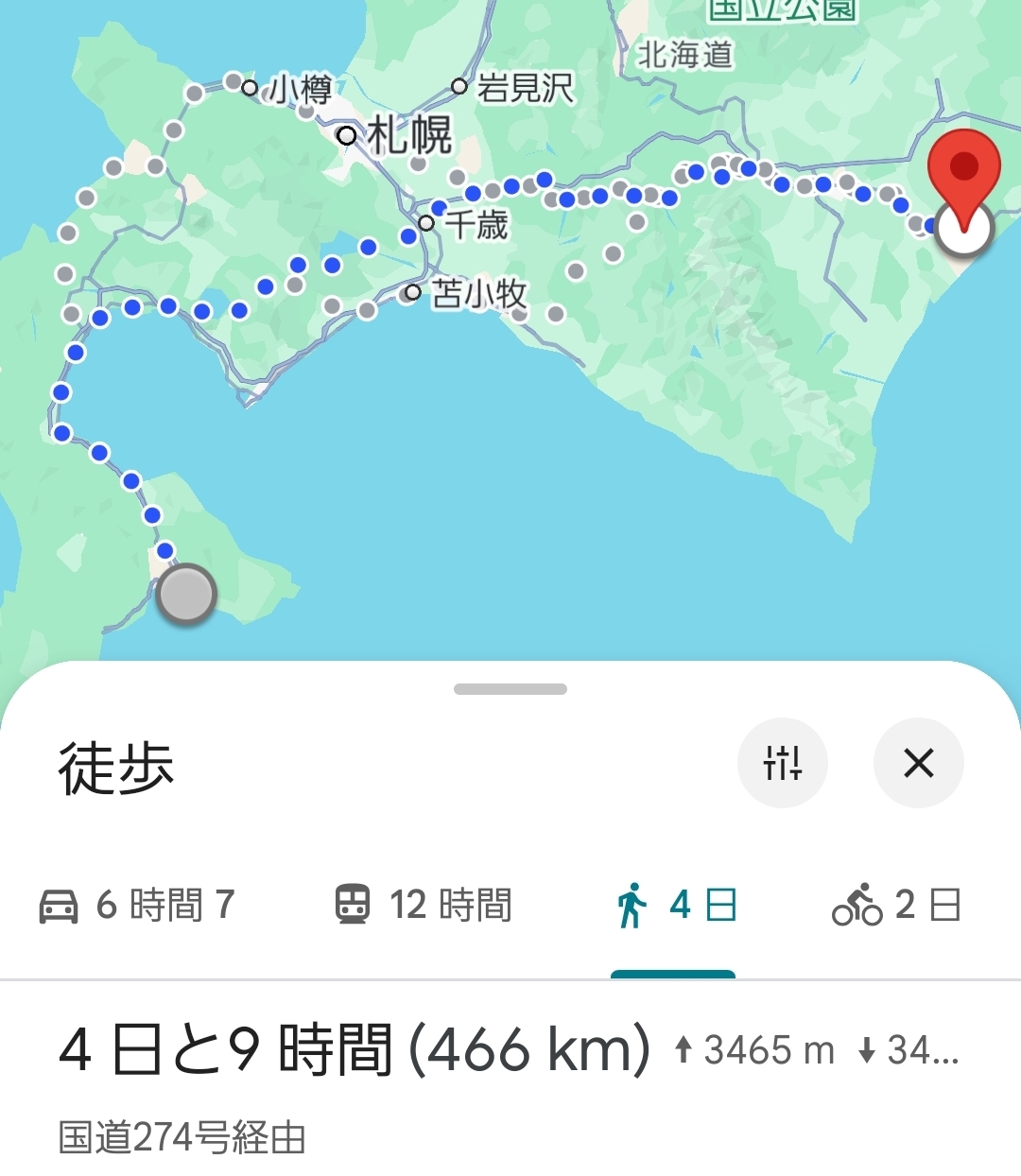Switch to the cycling tab showing 2 日
Image resolution: width=1021 pixels, height=1176 pixels.
[x=896, y=905]
